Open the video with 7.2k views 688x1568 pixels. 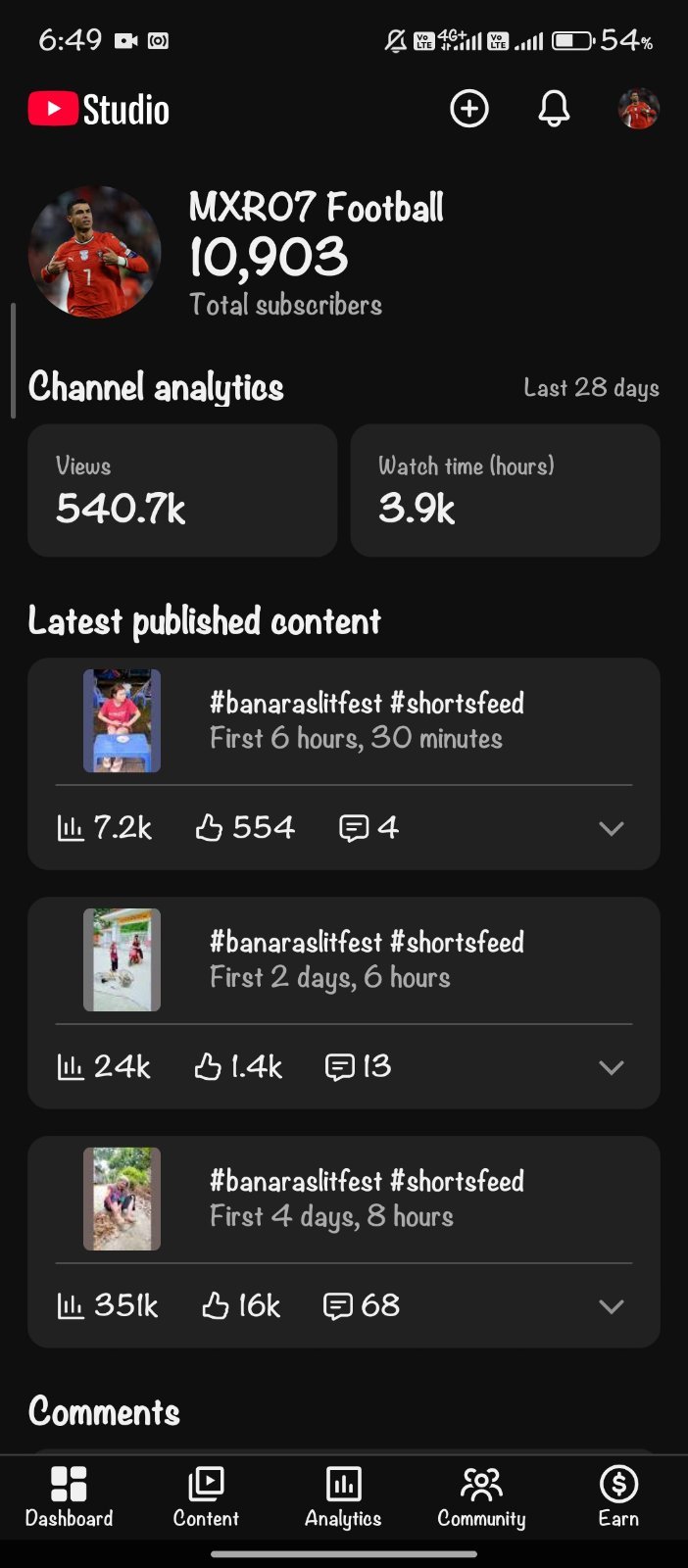(344, 720)
